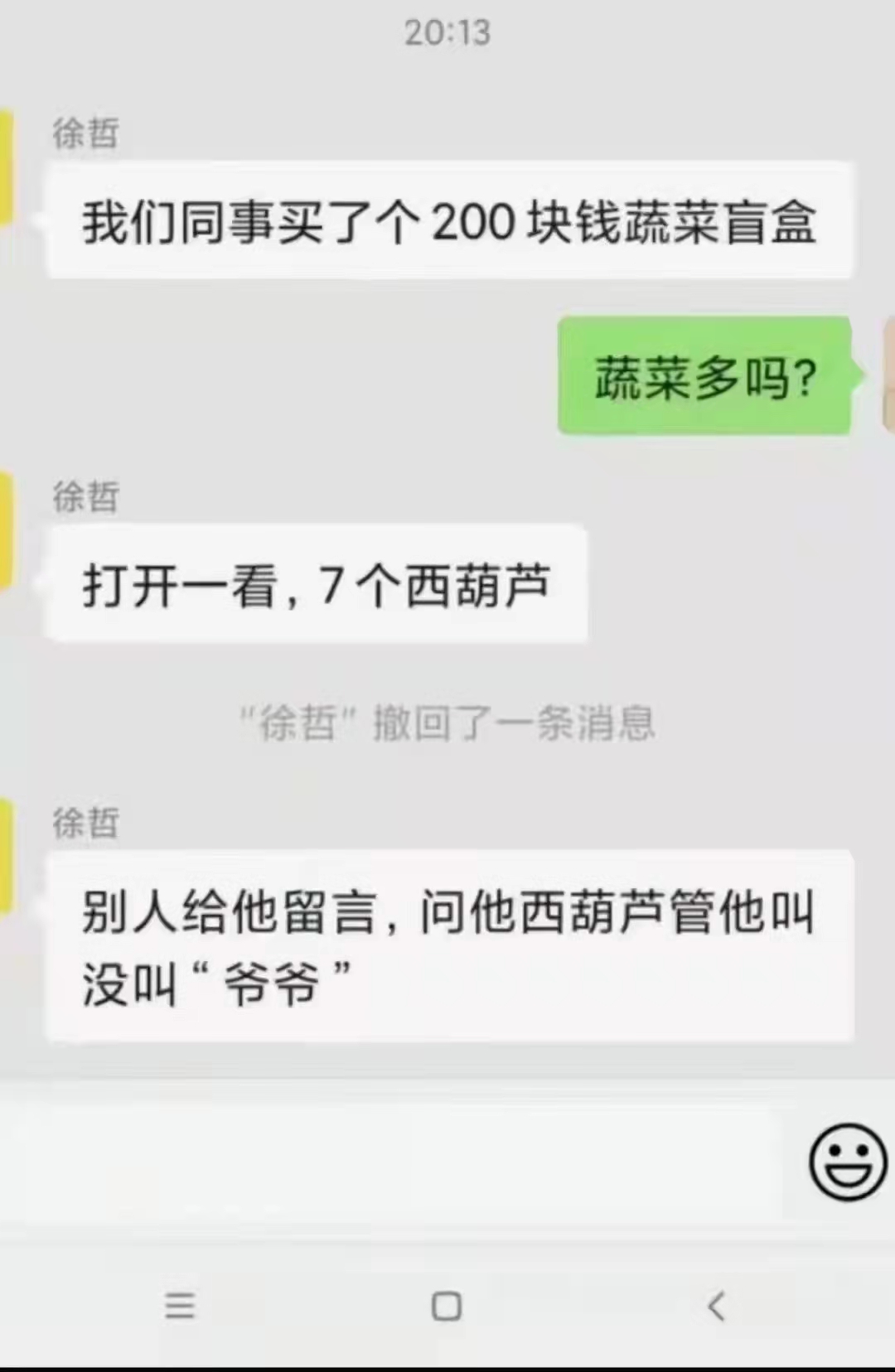Tap the '打开一看，7个西葫芦' bubble
This screenshot has height=1372, width=895.
tap(317, 584)
